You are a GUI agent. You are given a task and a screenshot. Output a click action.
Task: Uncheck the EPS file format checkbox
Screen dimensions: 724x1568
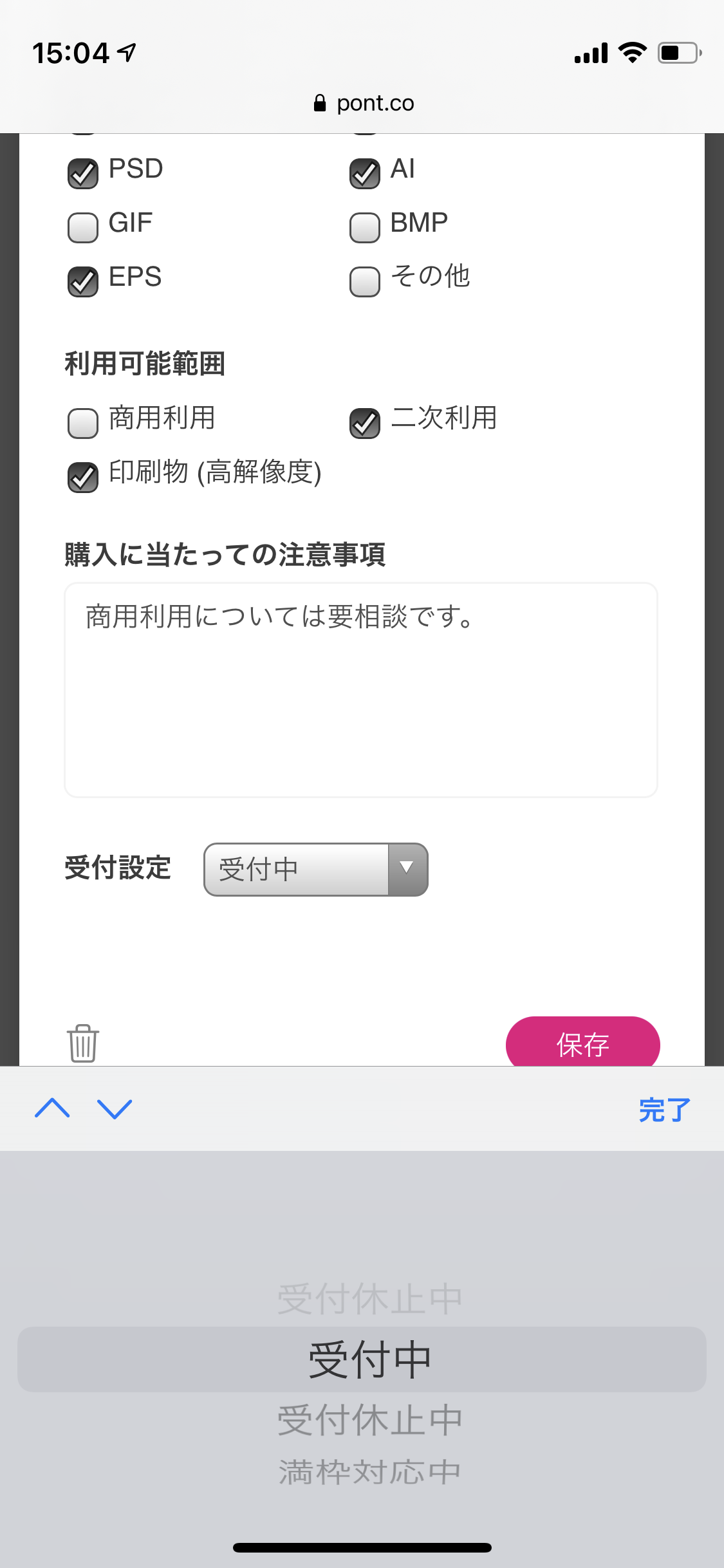click(83, 281)
